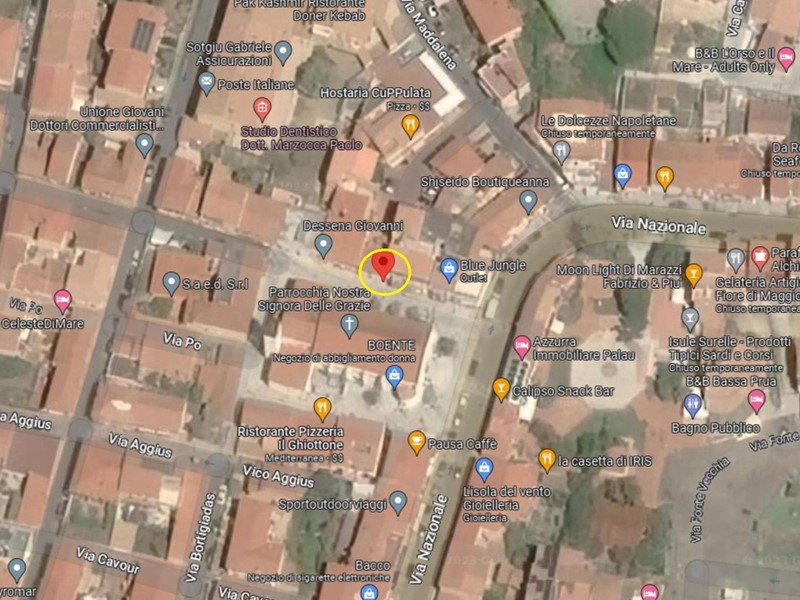
Task: Open the Blue Jungle Outlet shop marker
Action: [449, 267]
